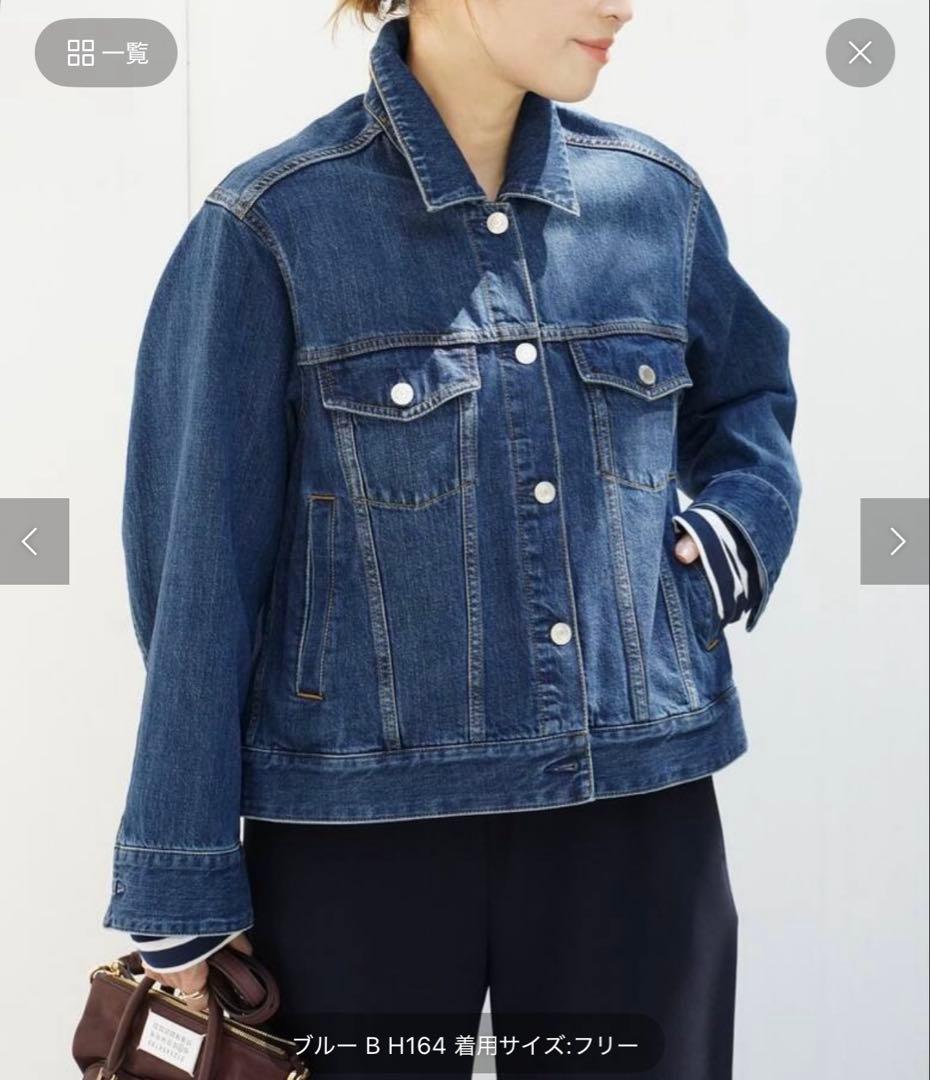
Task: Dismiss the photo view with the close icon
Action: [858, 52]
